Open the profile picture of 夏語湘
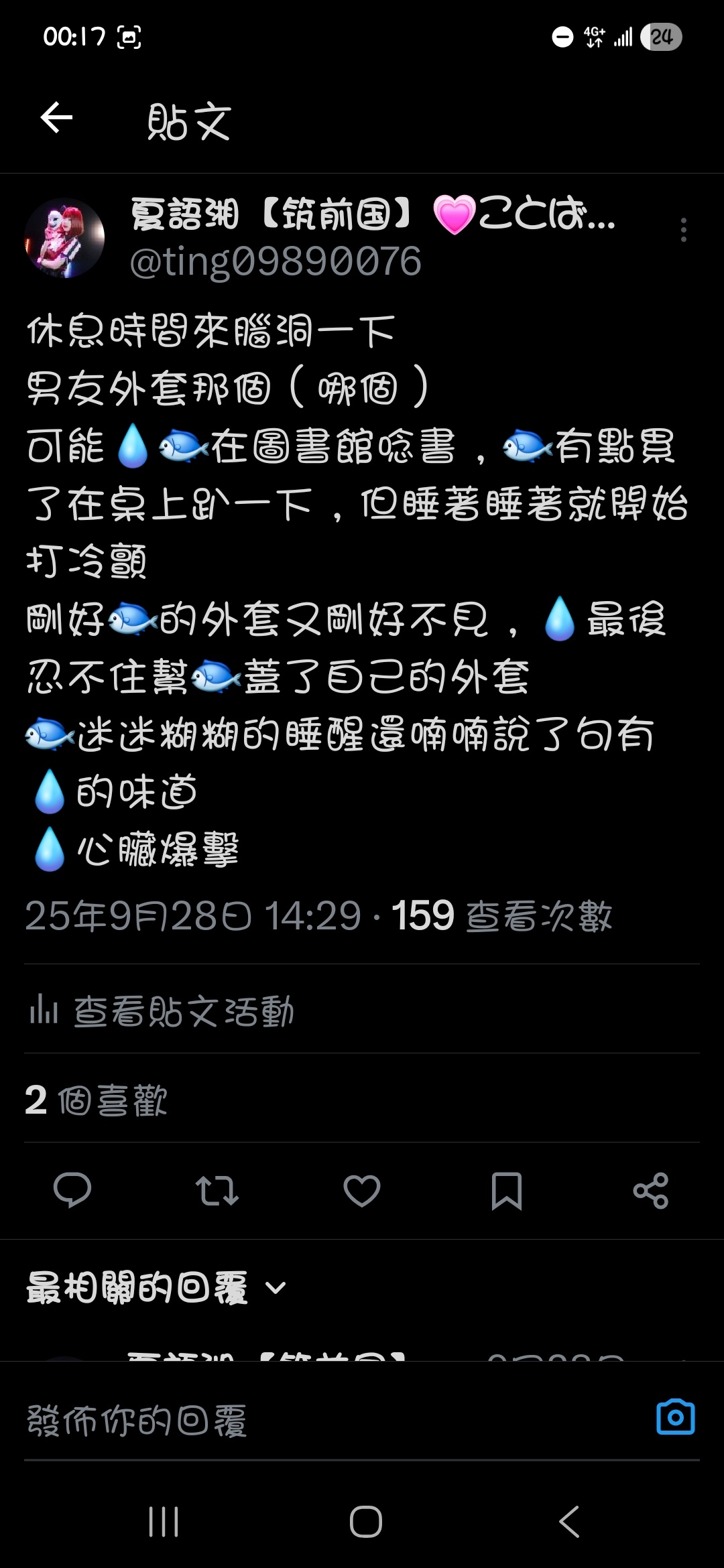 coord(64,238)
